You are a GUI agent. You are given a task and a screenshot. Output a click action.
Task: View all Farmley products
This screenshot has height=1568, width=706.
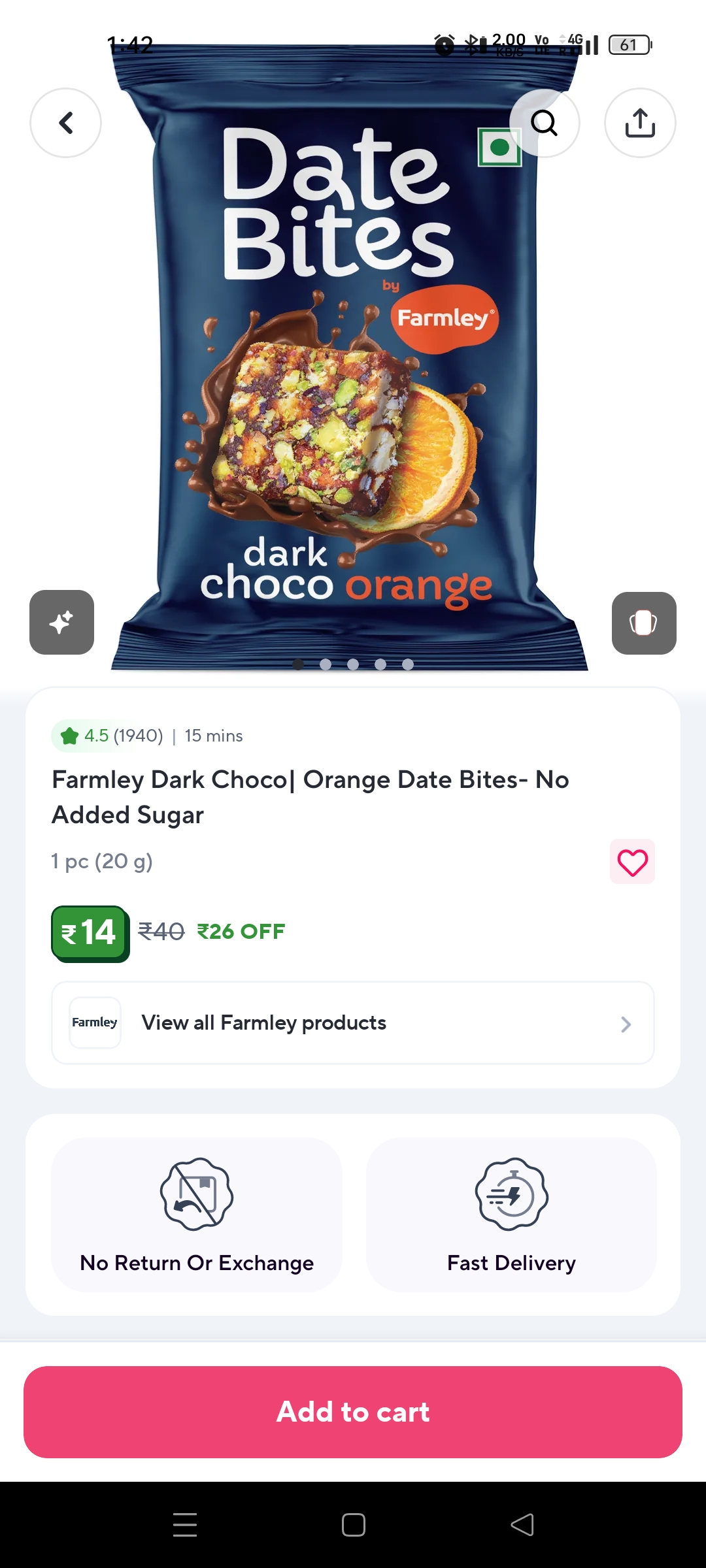coord(353,1022)
